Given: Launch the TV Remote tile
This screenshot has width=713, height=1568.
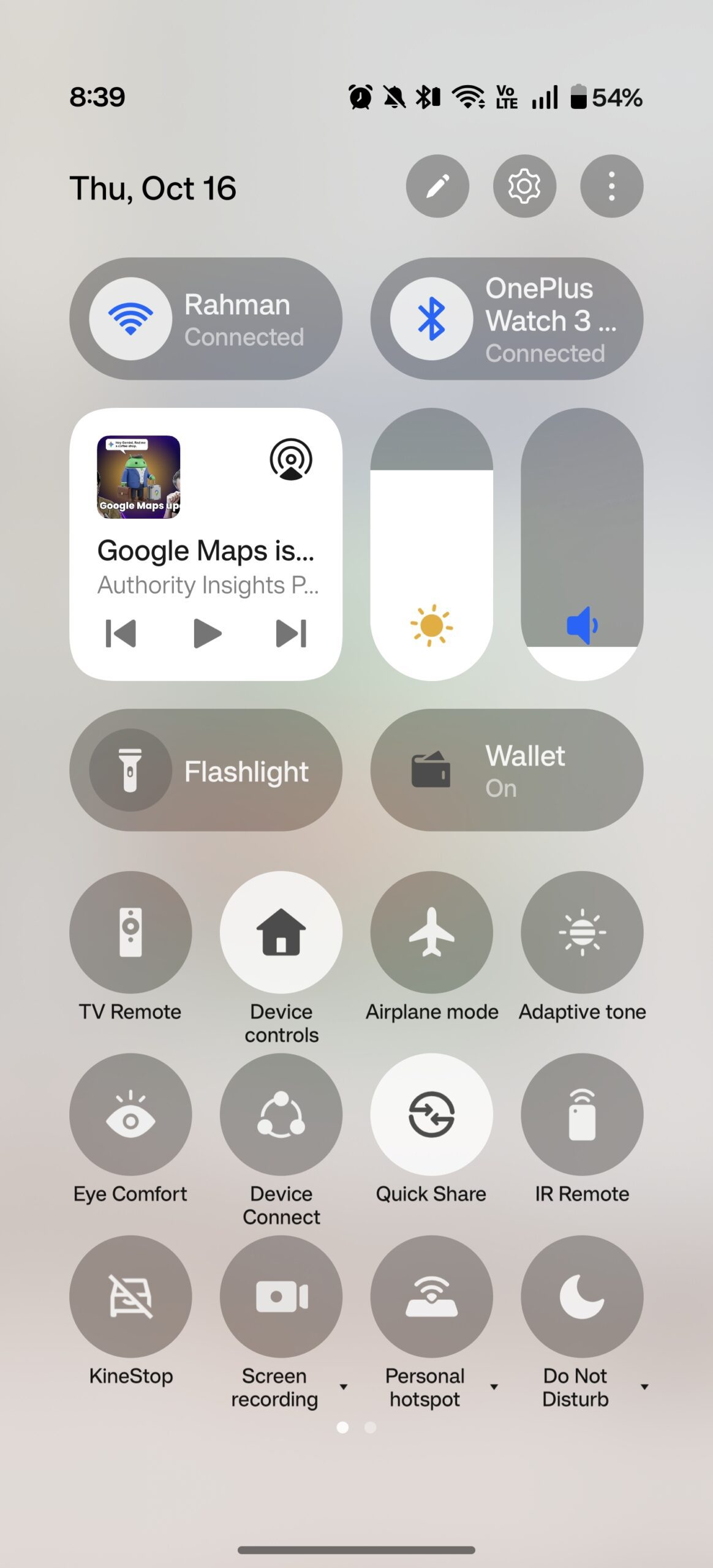Looking at the screenshot, I should coord(130,932).
